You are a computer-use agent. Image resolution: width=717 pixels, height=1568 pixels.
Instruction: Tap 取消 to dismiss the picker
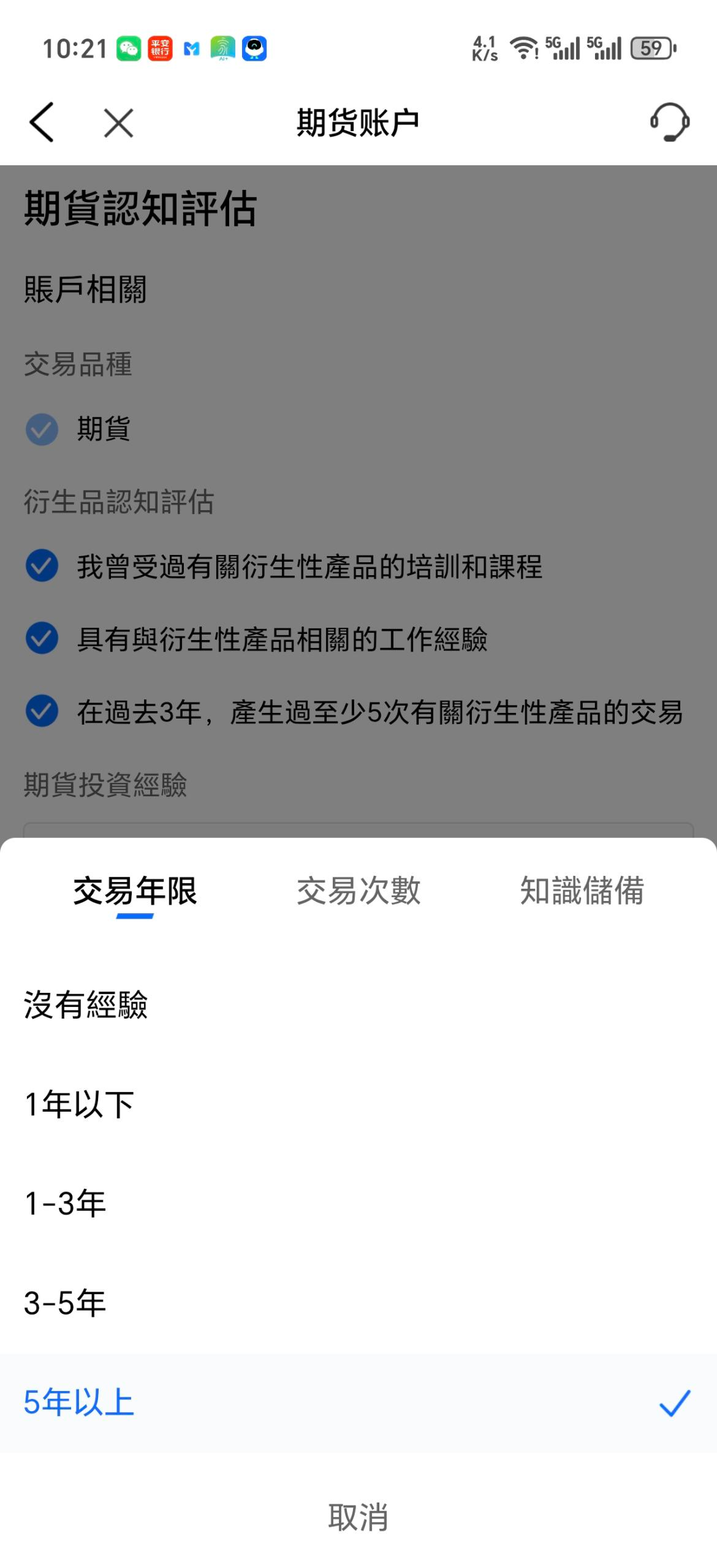pos(358,1517)
